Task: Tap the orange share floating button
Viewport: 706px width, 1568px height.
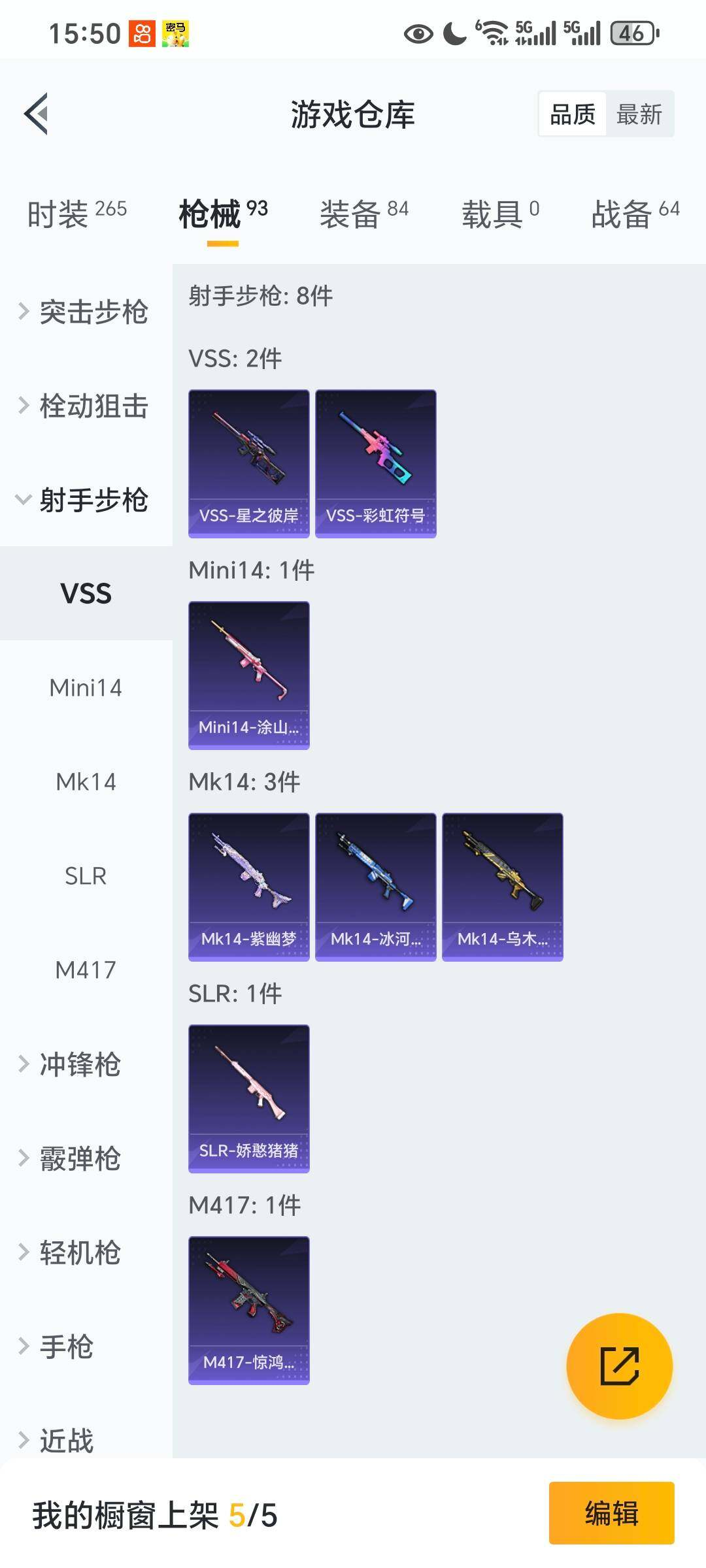Action: (x=619, y=1366)
